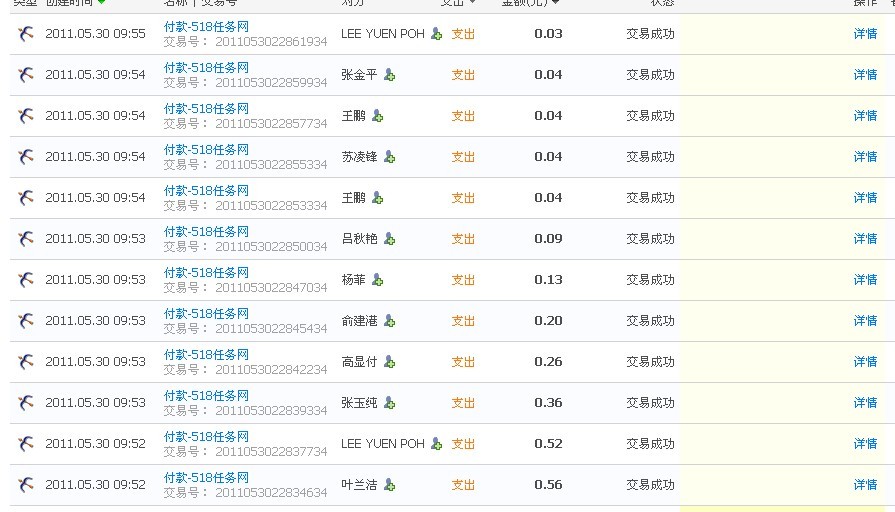Add 苏凌锋 to contacts via plus icon
895x512 pixels.
pyautogui.click(x=390, y=157)
